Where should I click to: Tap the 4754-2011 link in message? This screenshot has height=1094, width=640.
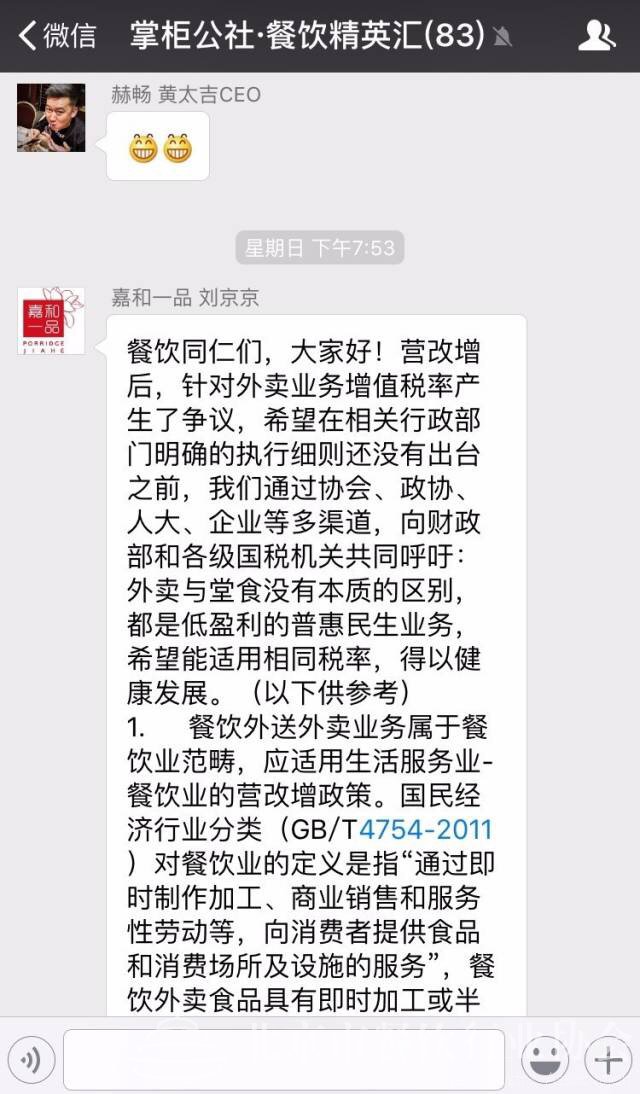click(x=425, y=829)
